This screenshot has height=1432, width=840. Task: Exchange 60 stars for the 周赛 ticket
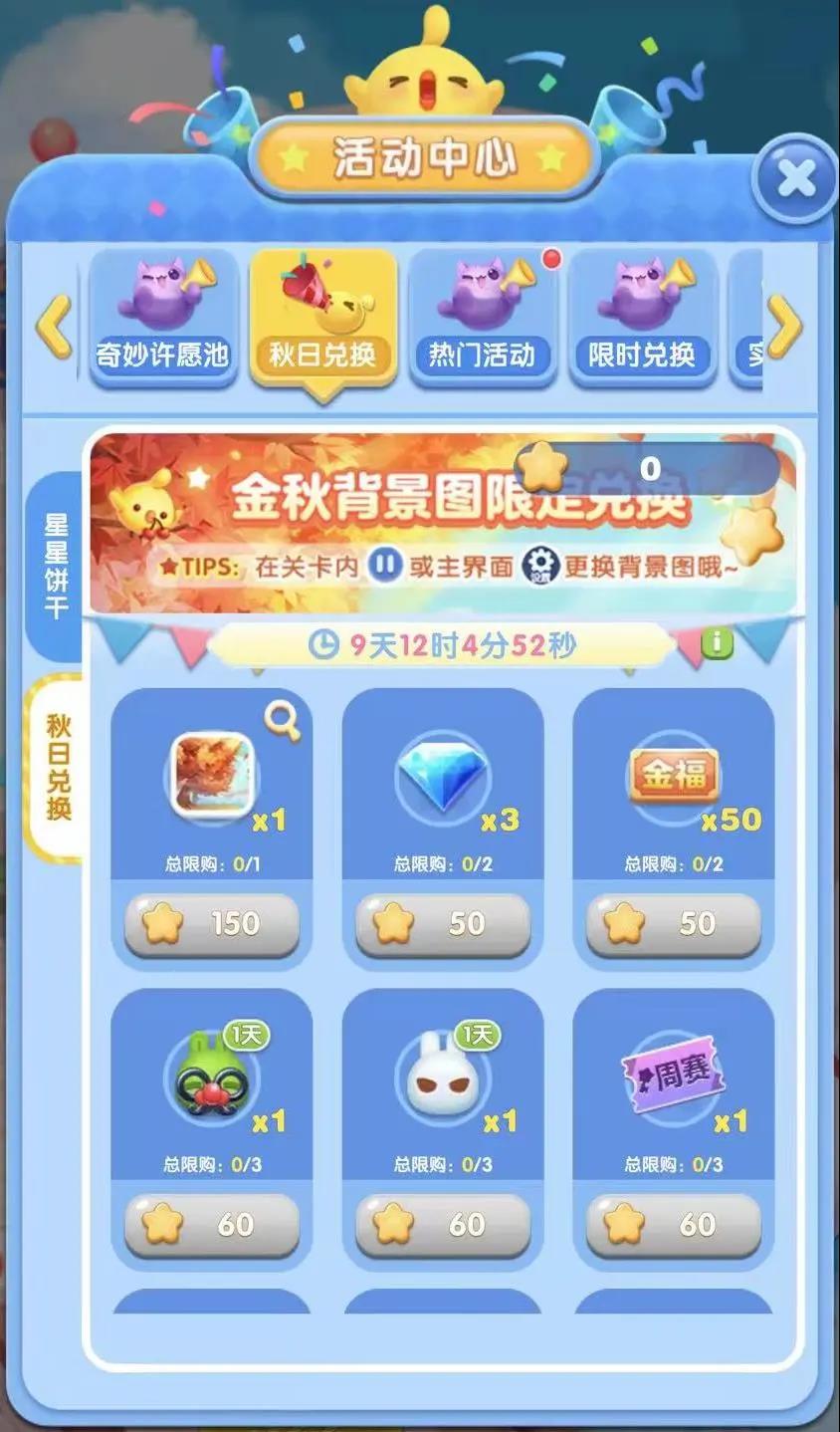point(674,1225)
